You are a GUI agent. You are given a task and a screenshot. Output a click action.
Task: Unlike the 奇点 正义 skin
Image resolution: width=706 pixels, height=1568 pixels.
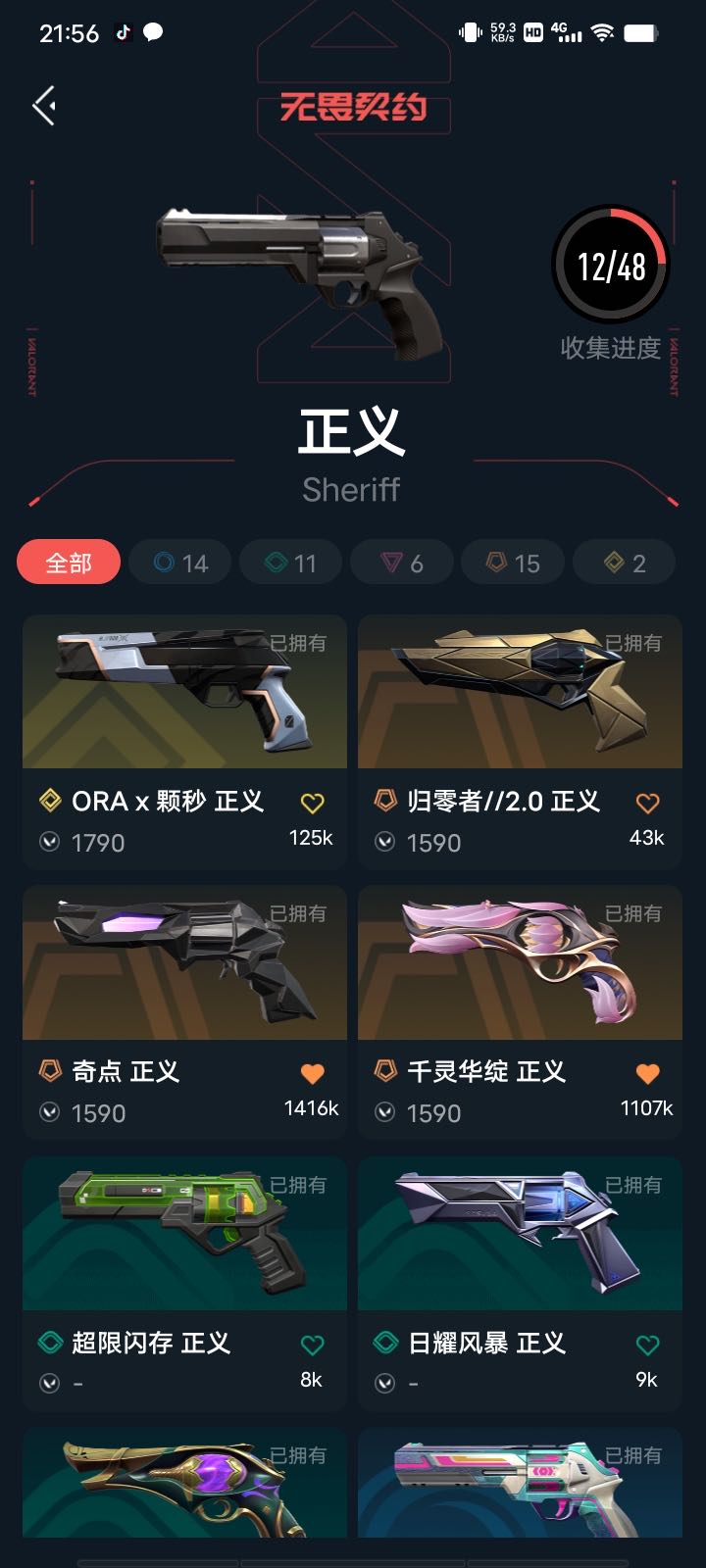click(312, 1074)
